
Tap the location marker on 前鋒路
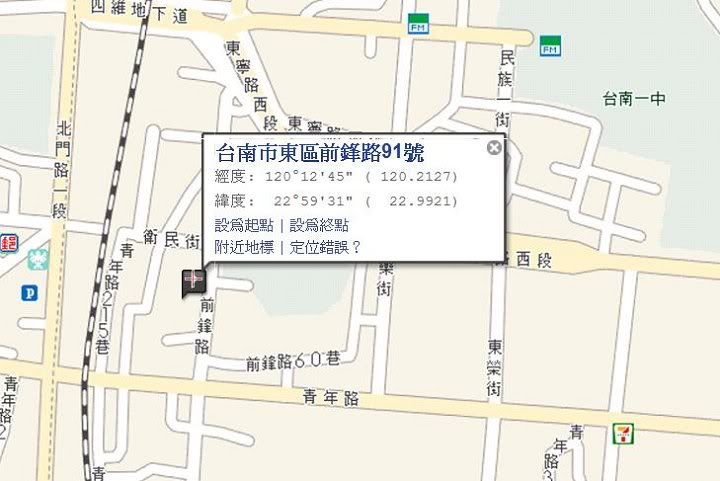(x=193, y=282)
